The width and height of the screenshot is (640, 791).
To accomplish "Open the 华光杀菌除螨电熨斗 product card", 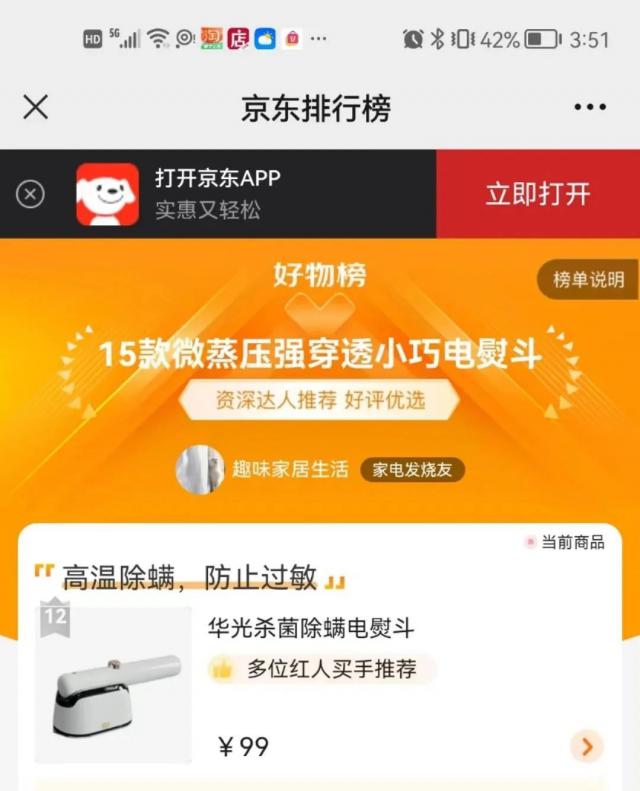I will (x=311, y=628).
